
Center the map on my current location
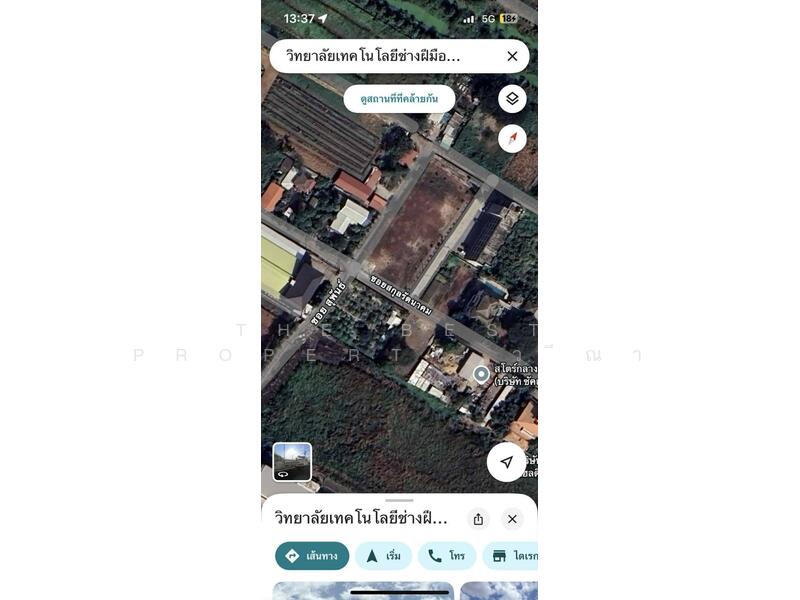click(x=507, y=462)
